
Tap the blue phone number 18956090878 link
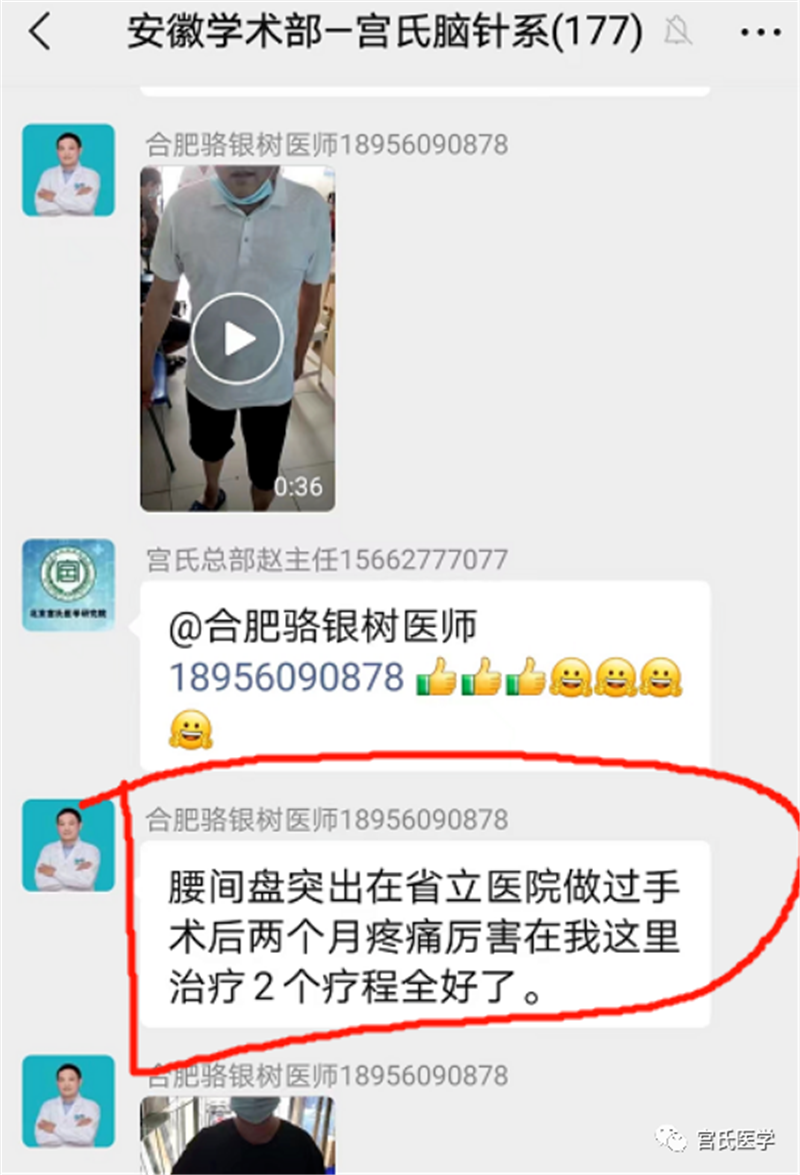tap(286, 678)
